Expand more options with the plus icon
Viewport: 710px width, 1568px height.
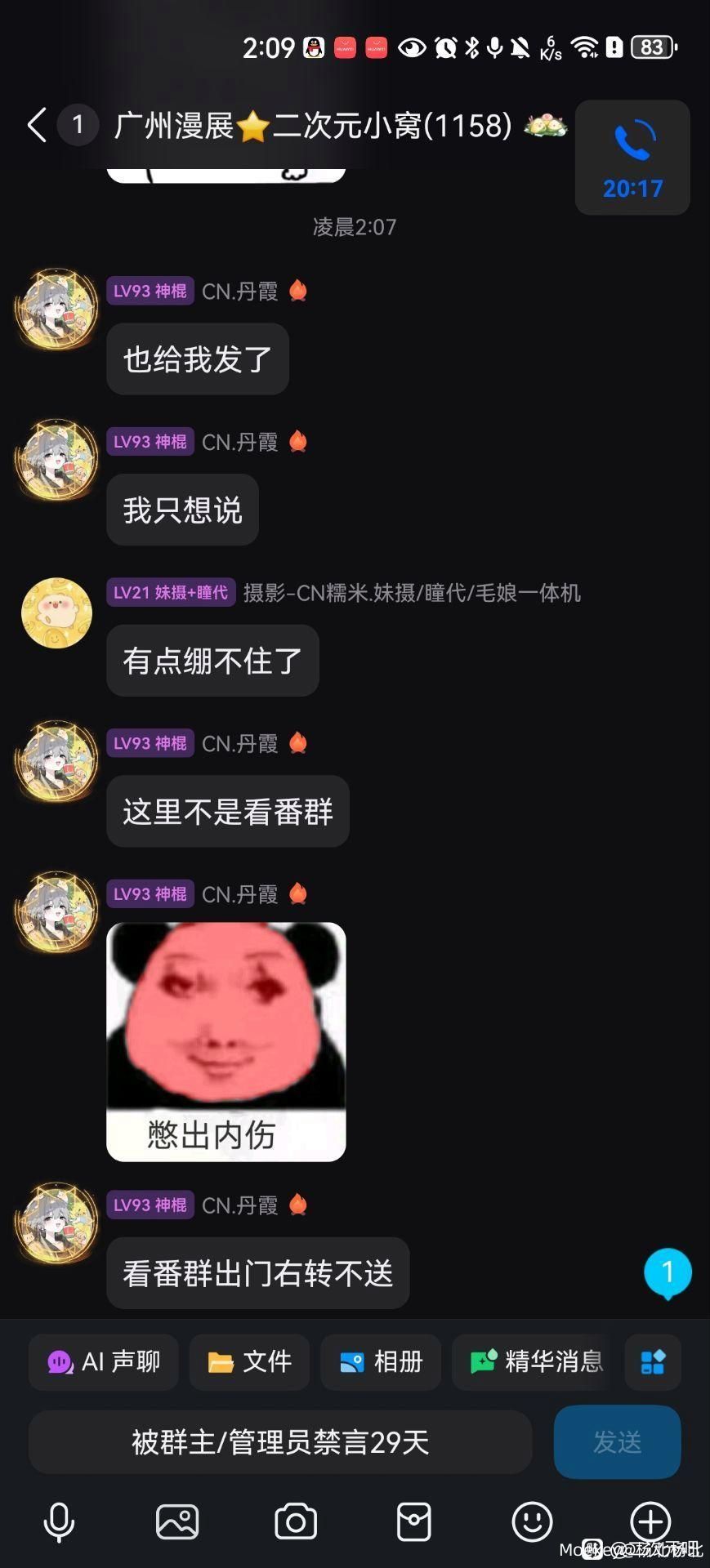pos(650,1522)
